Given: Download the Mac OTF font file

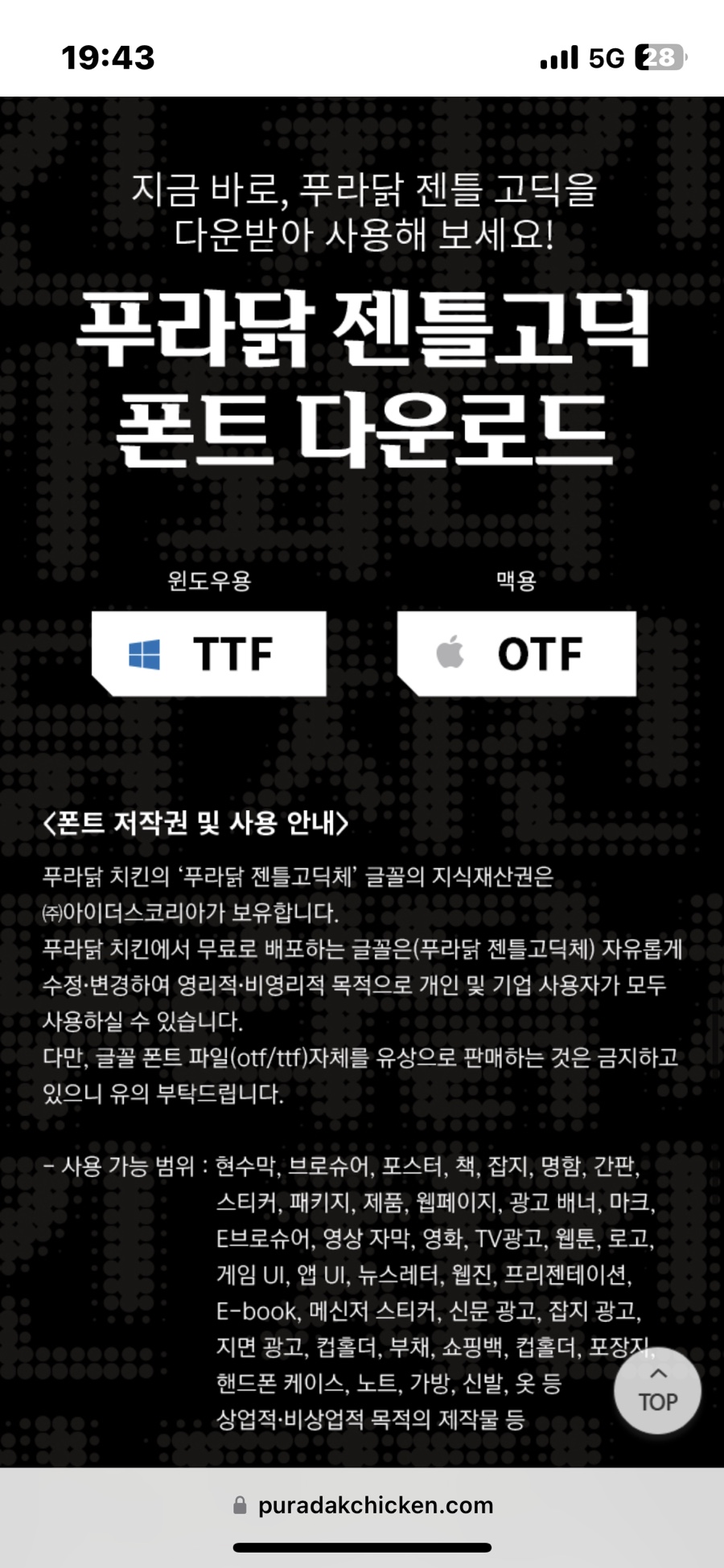Looking at the screenshot, I should (x=516, y=653).
